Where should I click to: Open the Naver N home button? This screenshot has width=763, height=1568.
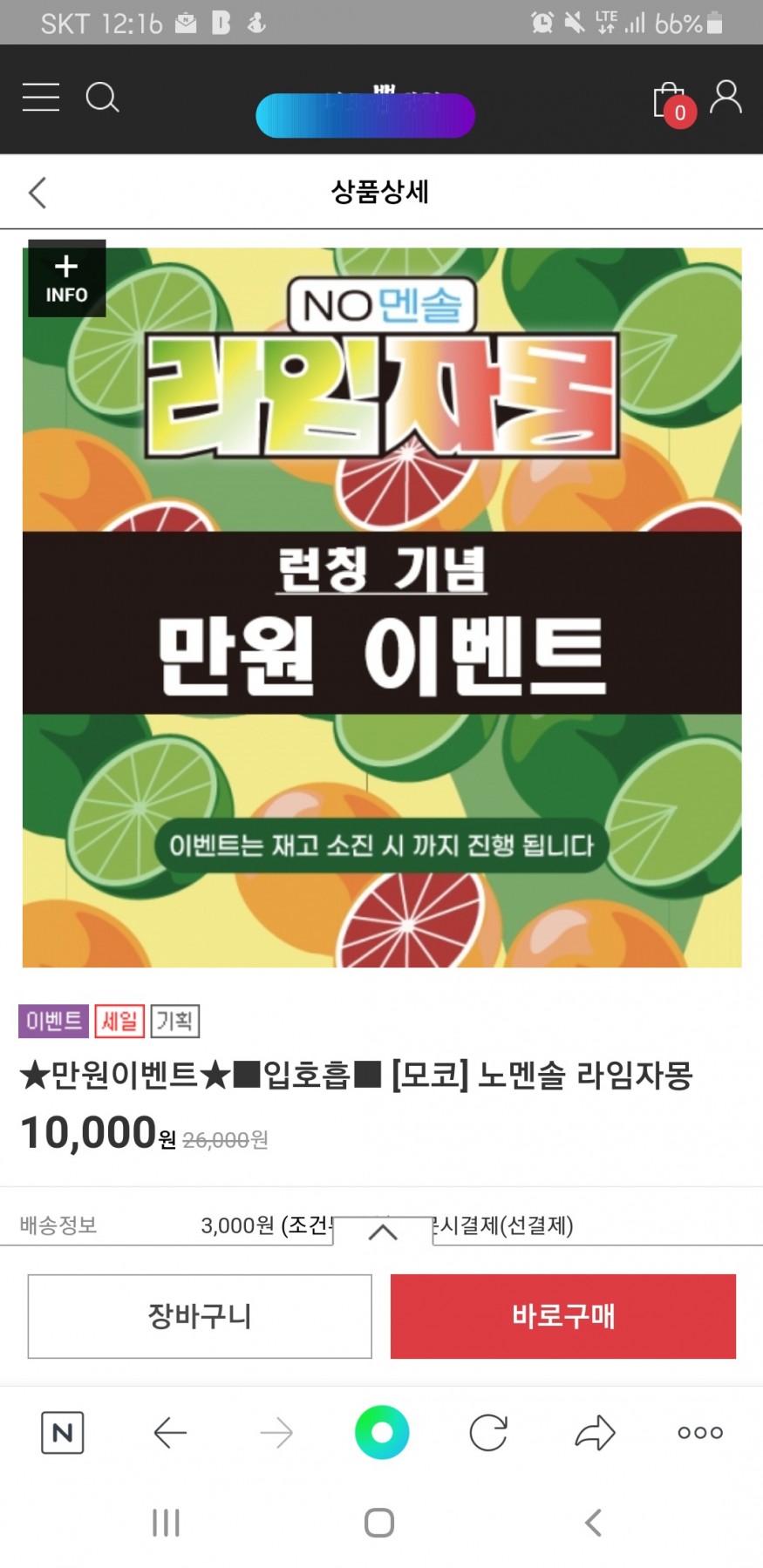63,1432
